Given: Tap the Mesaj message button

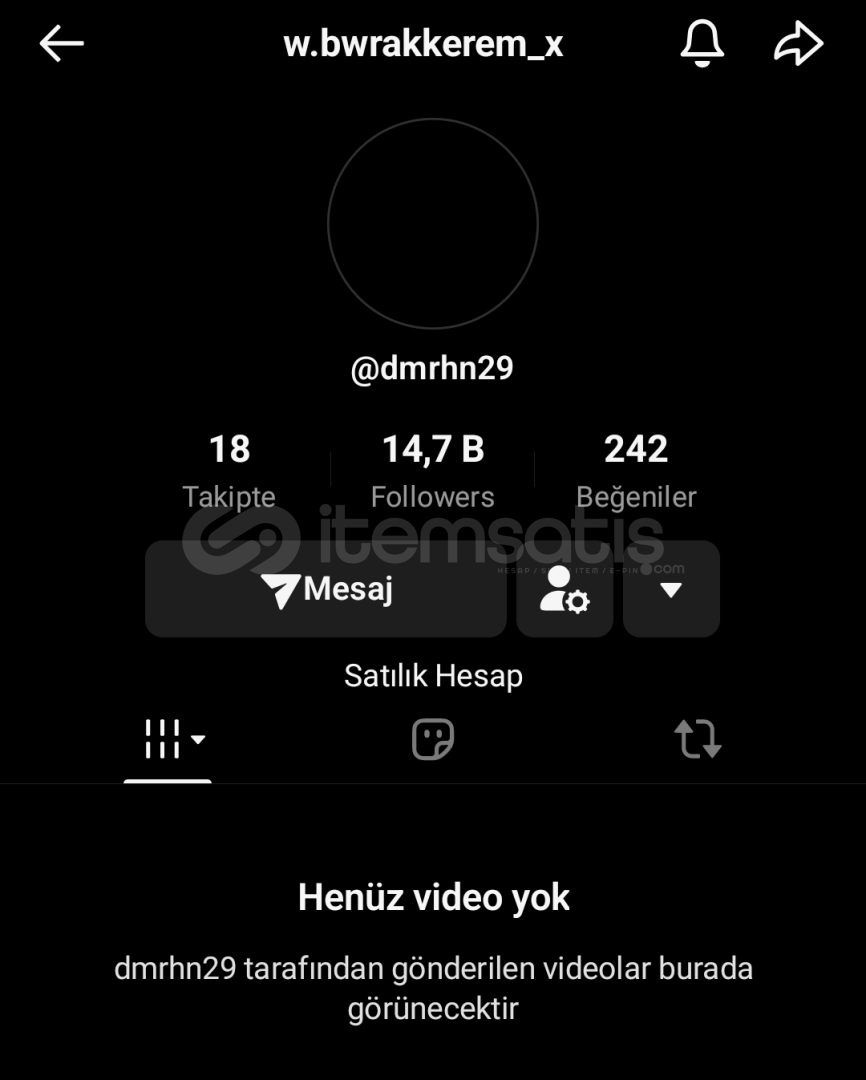Looking at the screenshot, I should [x=326, y=590].
